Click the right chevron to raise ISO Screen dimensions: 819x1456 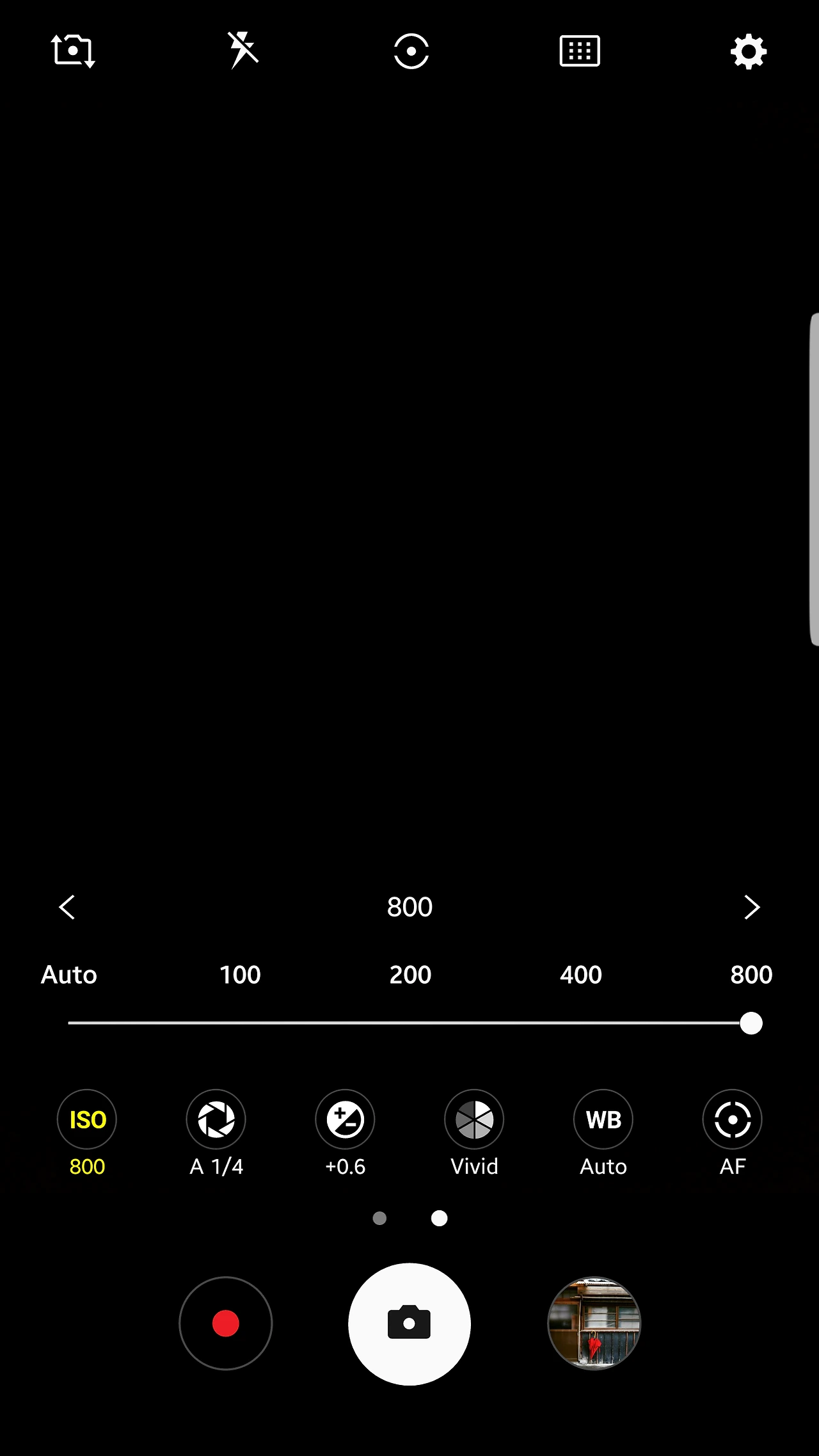(x=752, y=907)
